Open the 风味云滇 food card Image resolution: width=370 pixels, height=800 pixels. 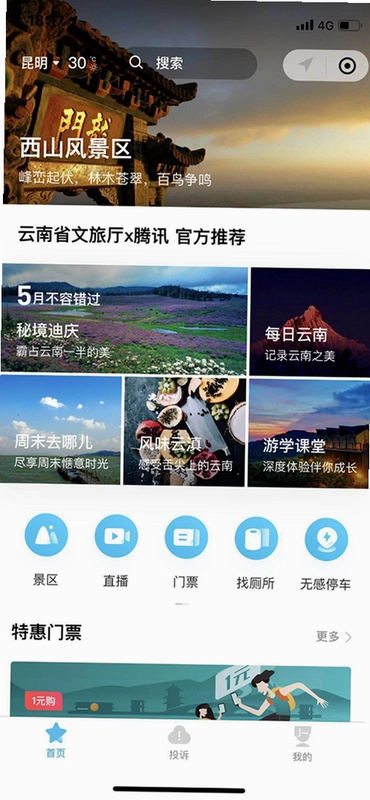coord(185,431)
